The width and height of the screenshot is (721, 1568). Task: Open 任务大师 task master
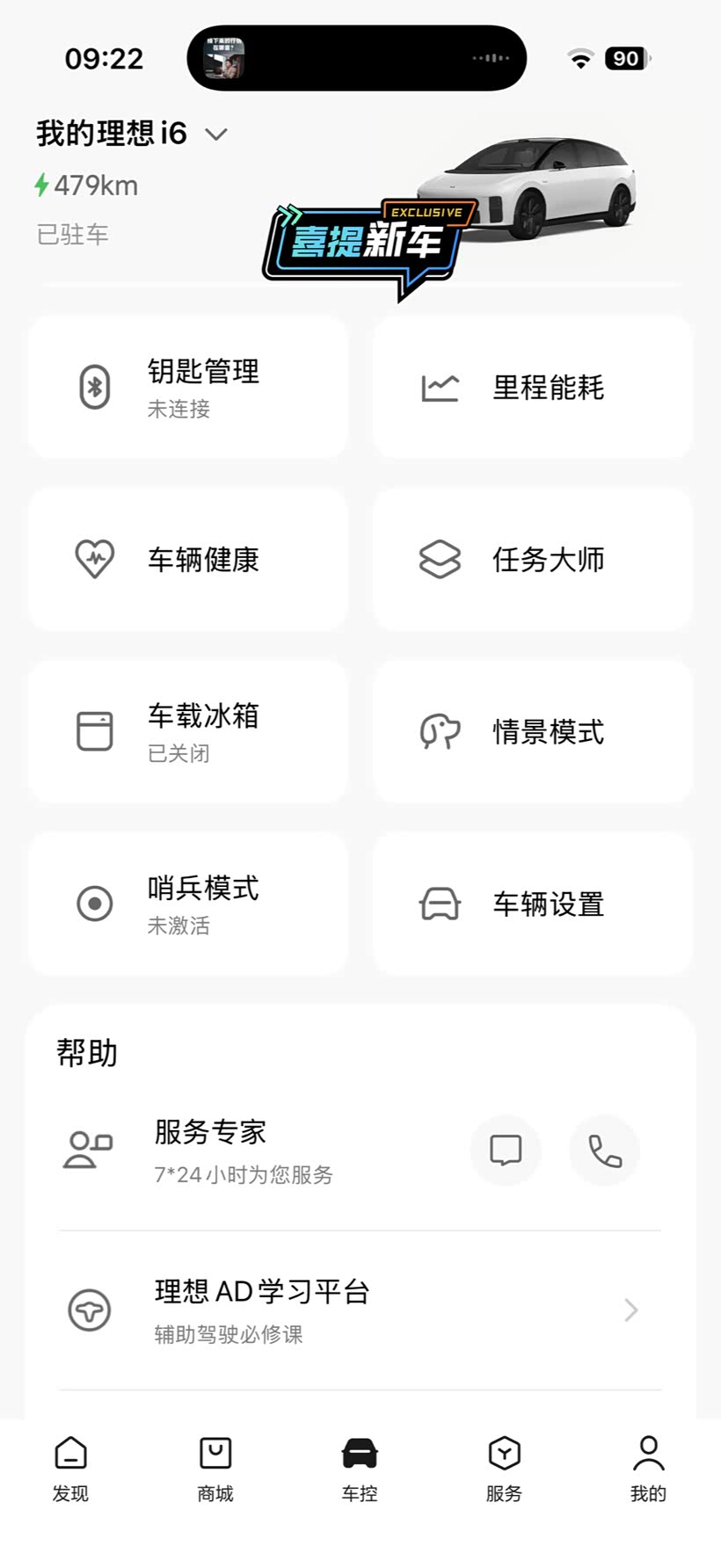point(533,559)
